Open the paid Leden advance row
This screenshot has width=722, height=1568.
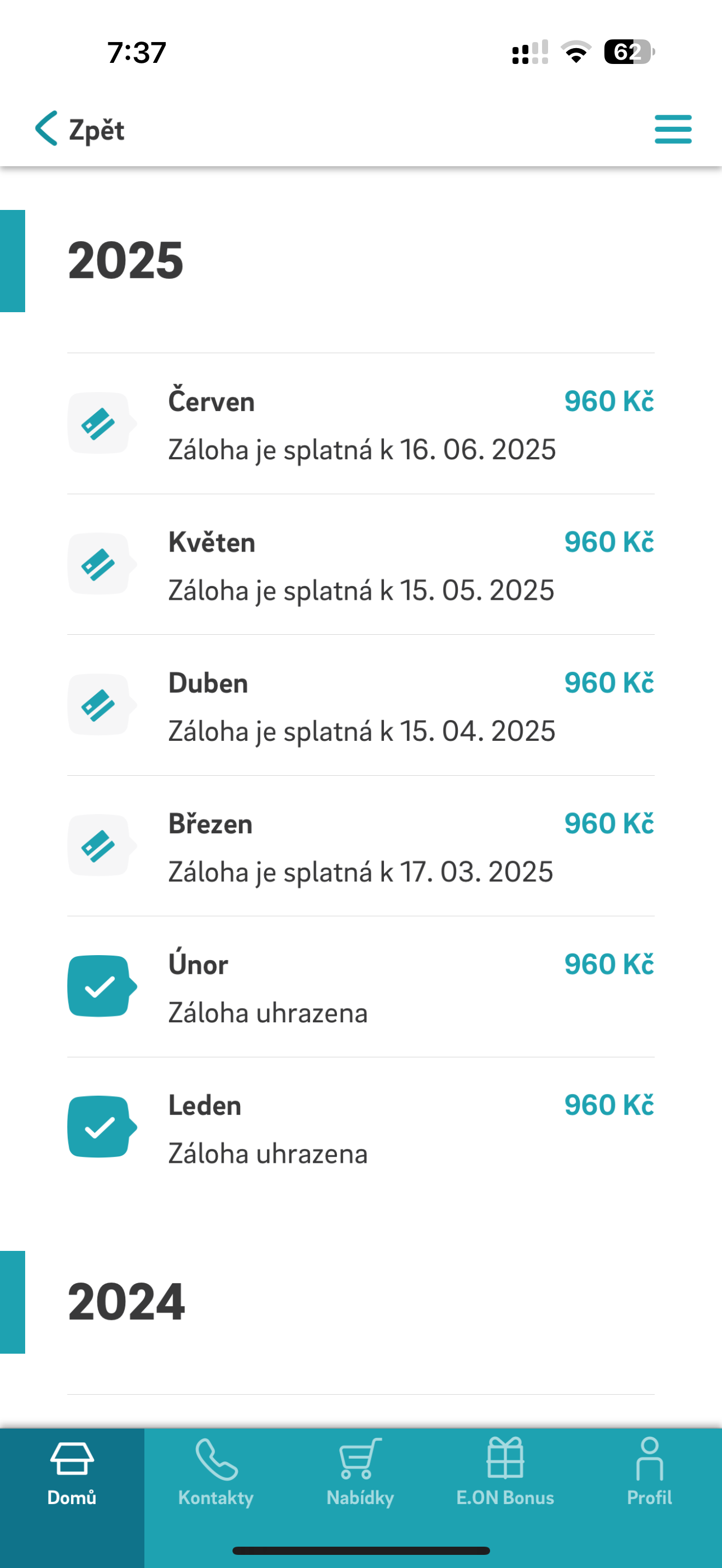point(361,1127)
